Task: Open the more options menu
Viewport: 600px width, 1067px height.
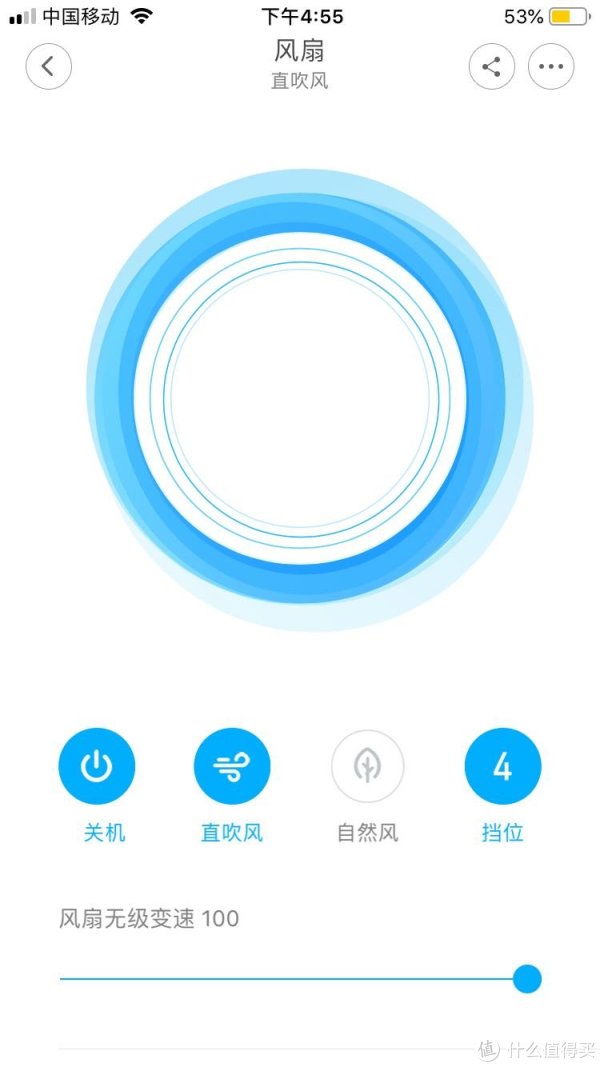Action: (x=551, y=67)
